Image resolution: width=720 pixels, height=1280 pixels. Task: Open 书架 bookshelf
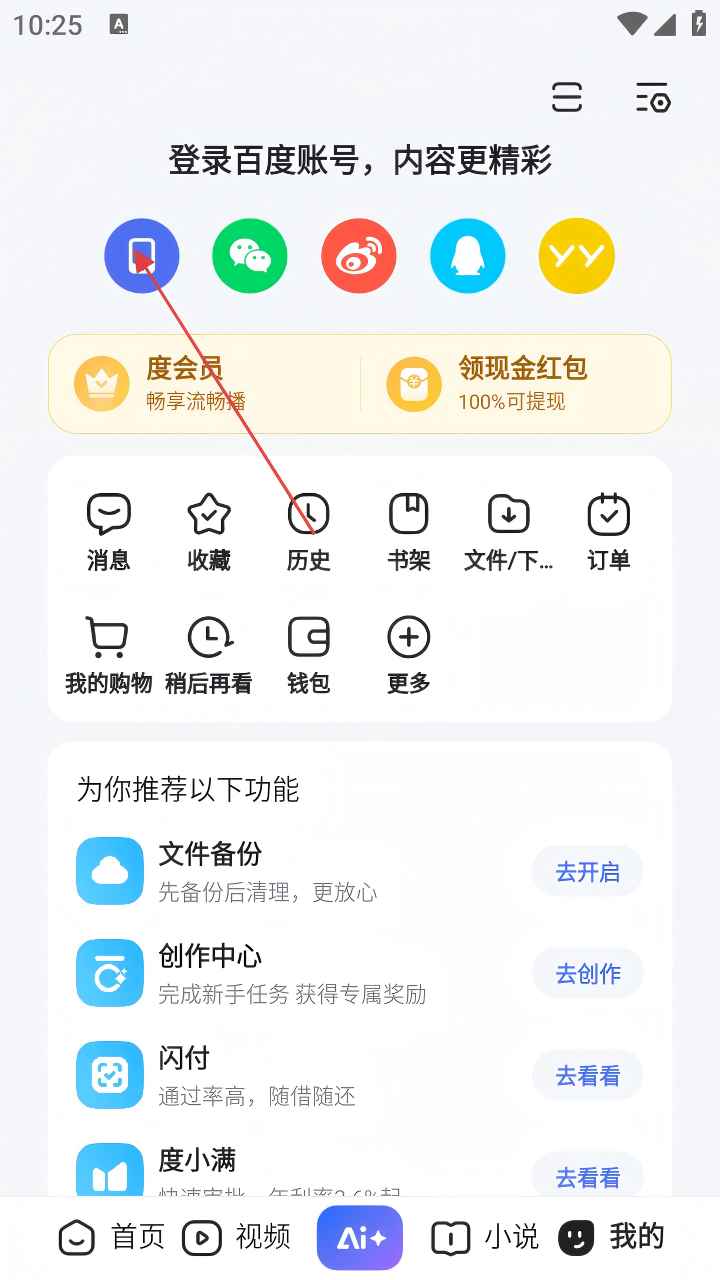click(x=409, y=533)
